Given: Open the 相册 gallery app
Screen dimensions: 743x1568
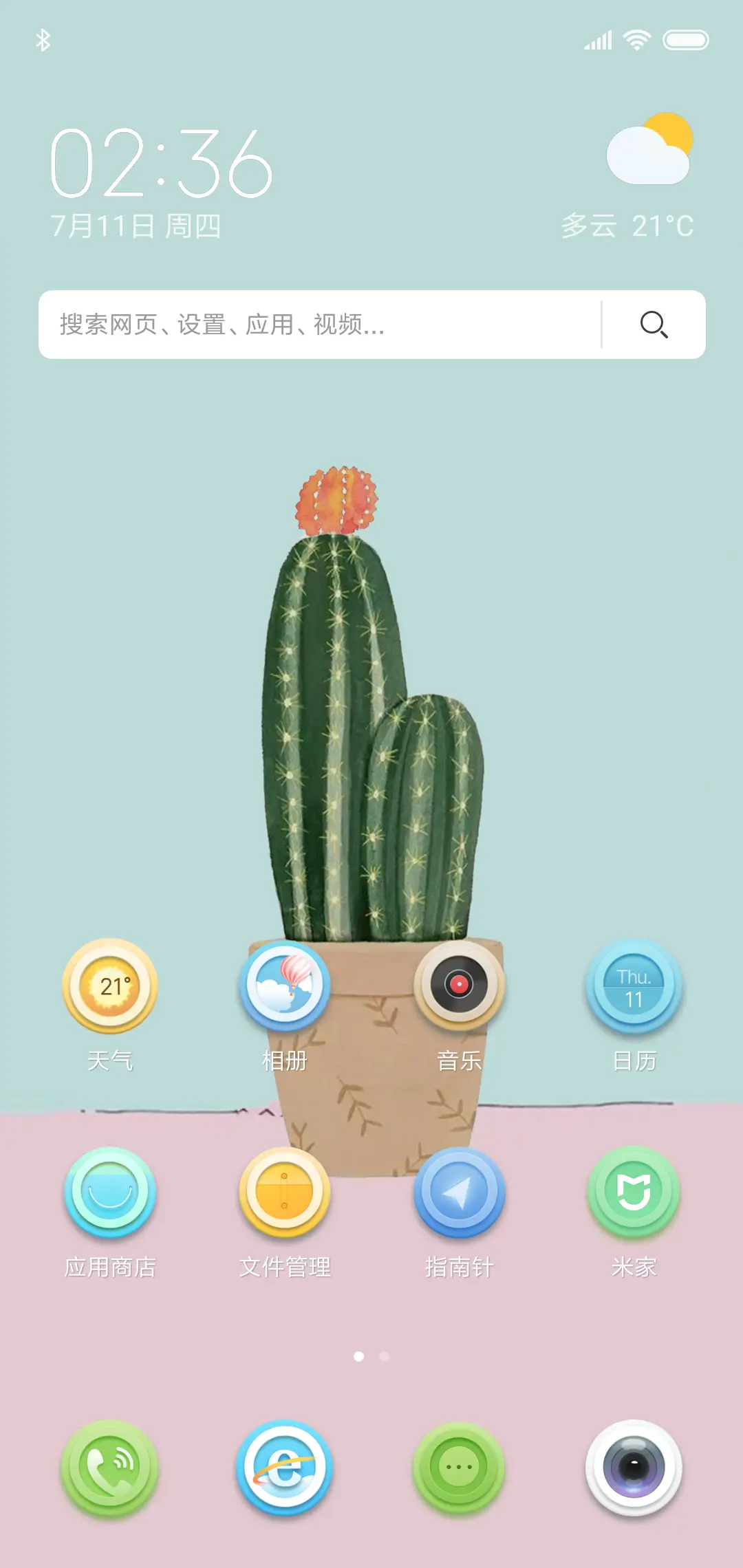Looking at the screenshot, I should (285, 986).
